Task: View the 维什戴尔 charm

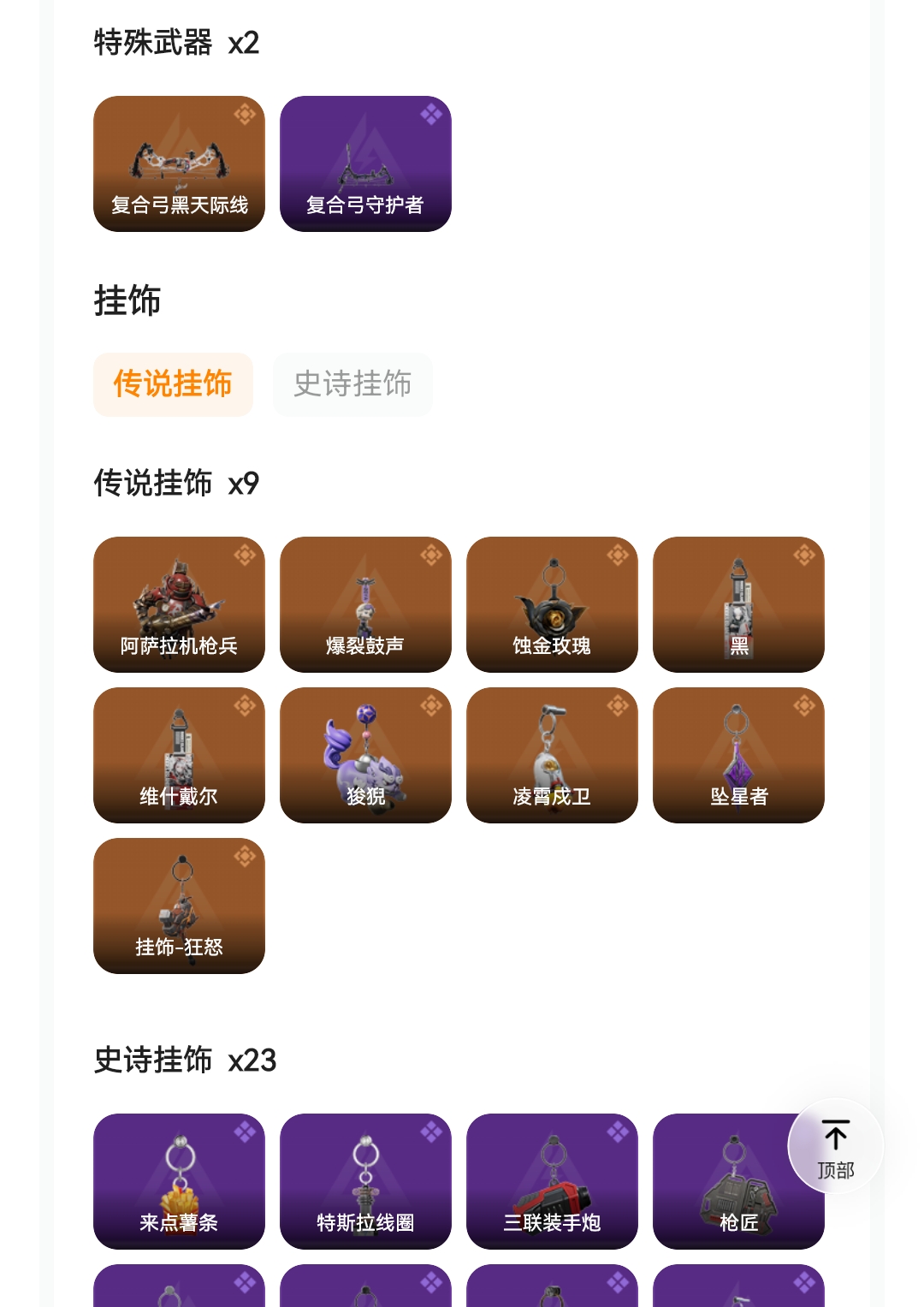Action: pos(179,755)
